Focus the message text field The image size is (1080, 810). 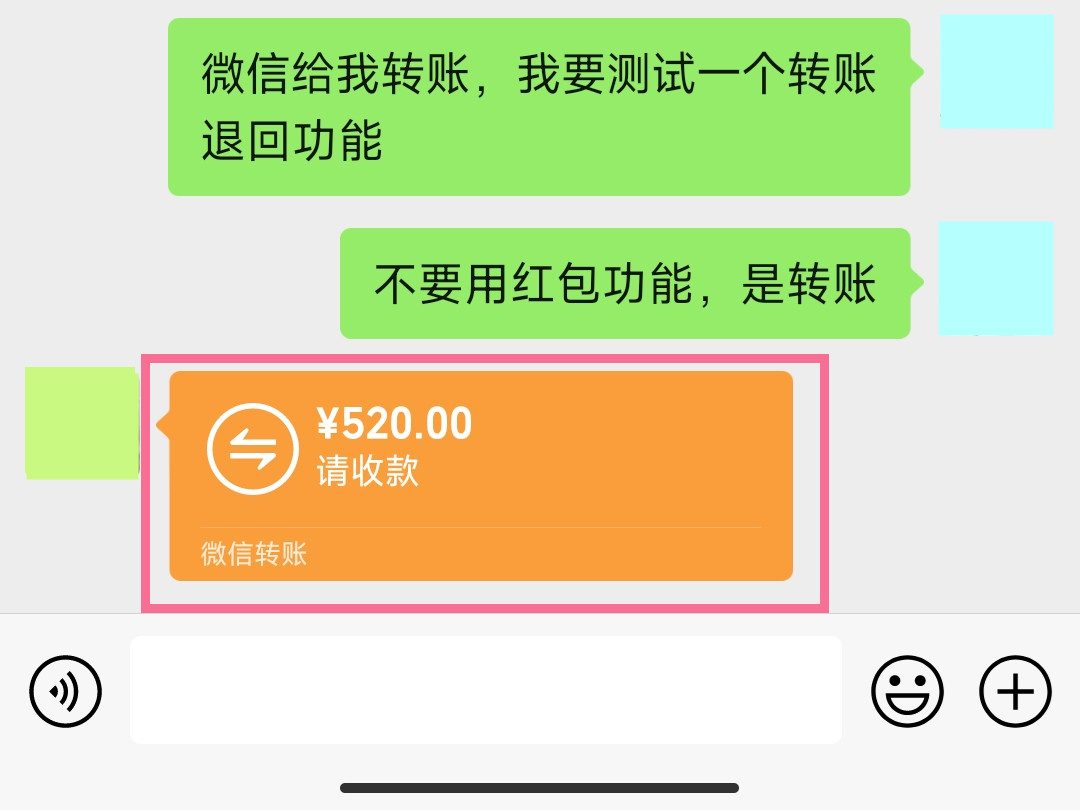(x=485, y=690)
